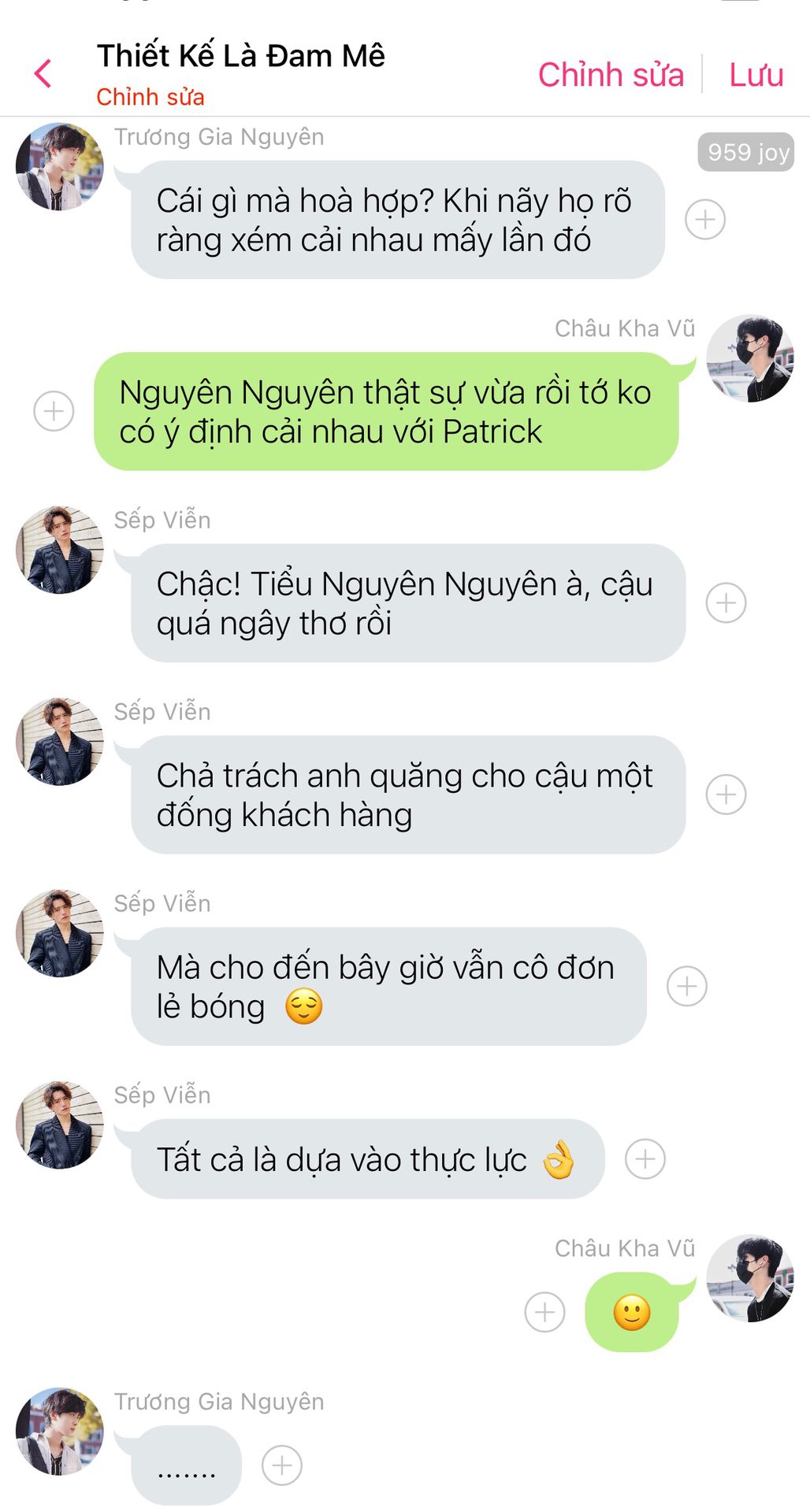810x1512 pixels.
Task: Tap Châu Kha Vũ's avatar by the Patrick message
Action: coord(750,358)
